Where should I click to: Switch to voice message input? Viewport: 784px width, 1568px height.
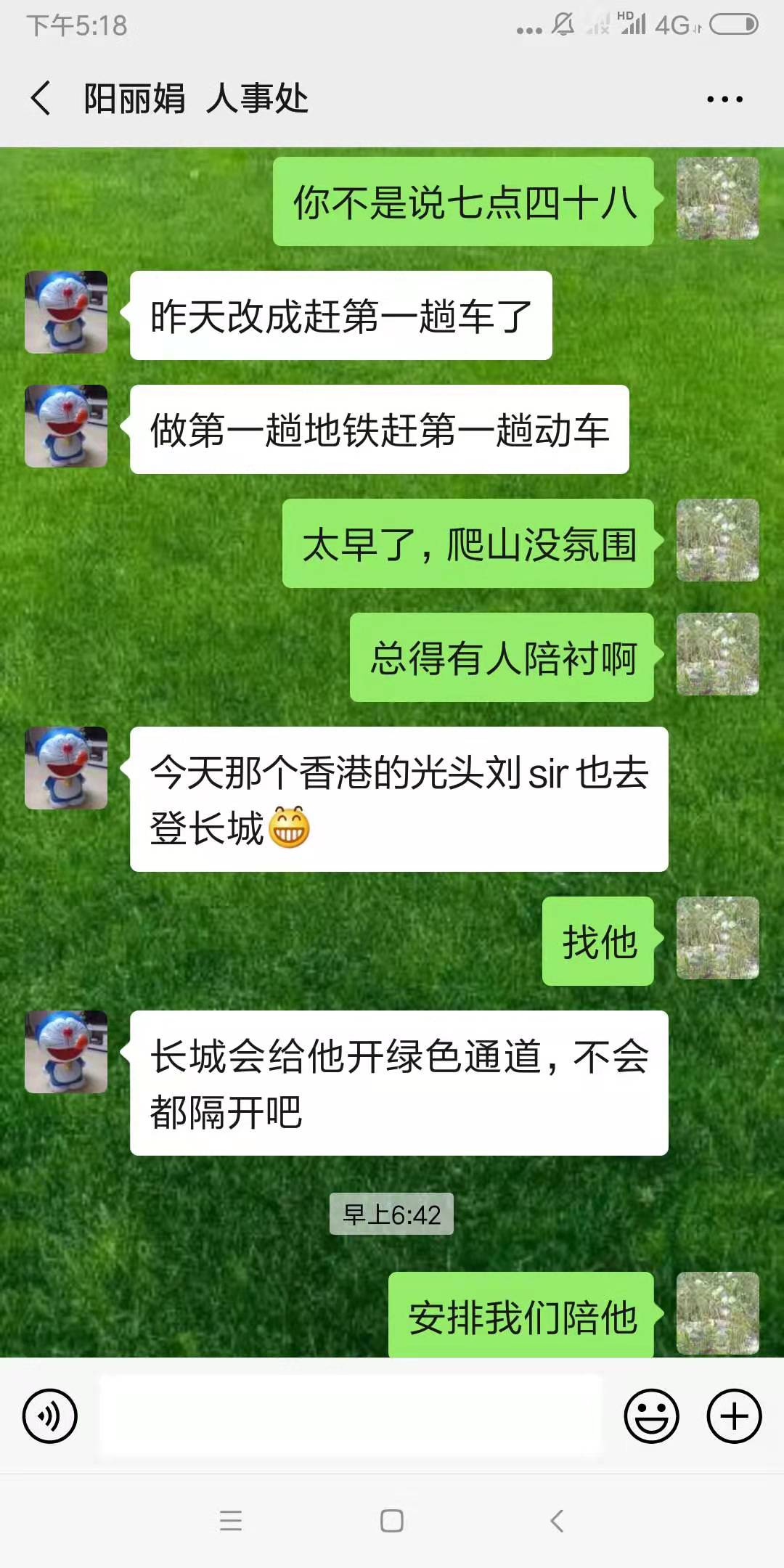tap(50, 1416)
